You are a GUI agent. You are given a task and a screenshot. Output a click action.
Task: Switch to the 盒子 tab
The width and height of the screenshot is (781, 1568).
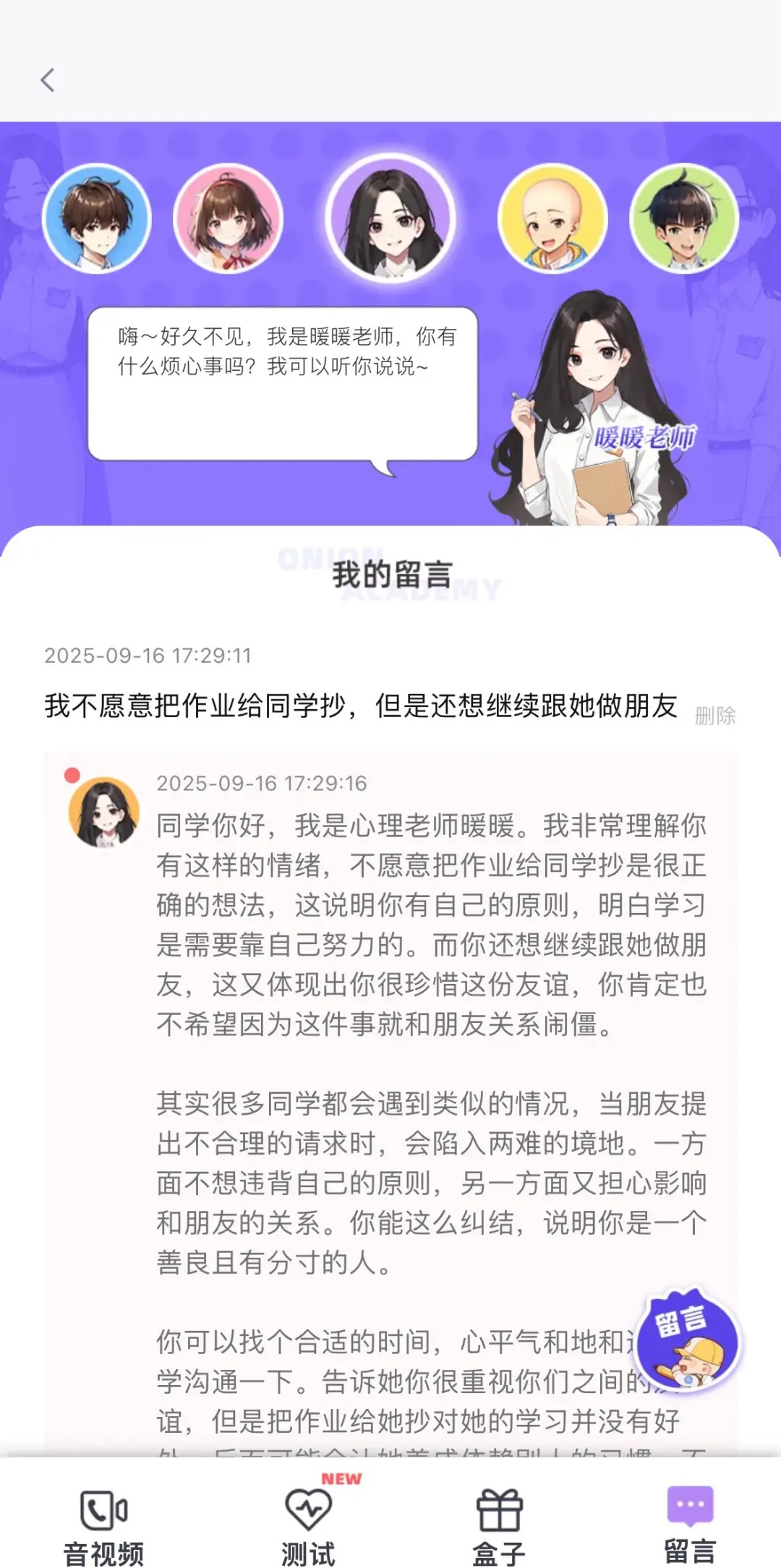[499, 1525]
